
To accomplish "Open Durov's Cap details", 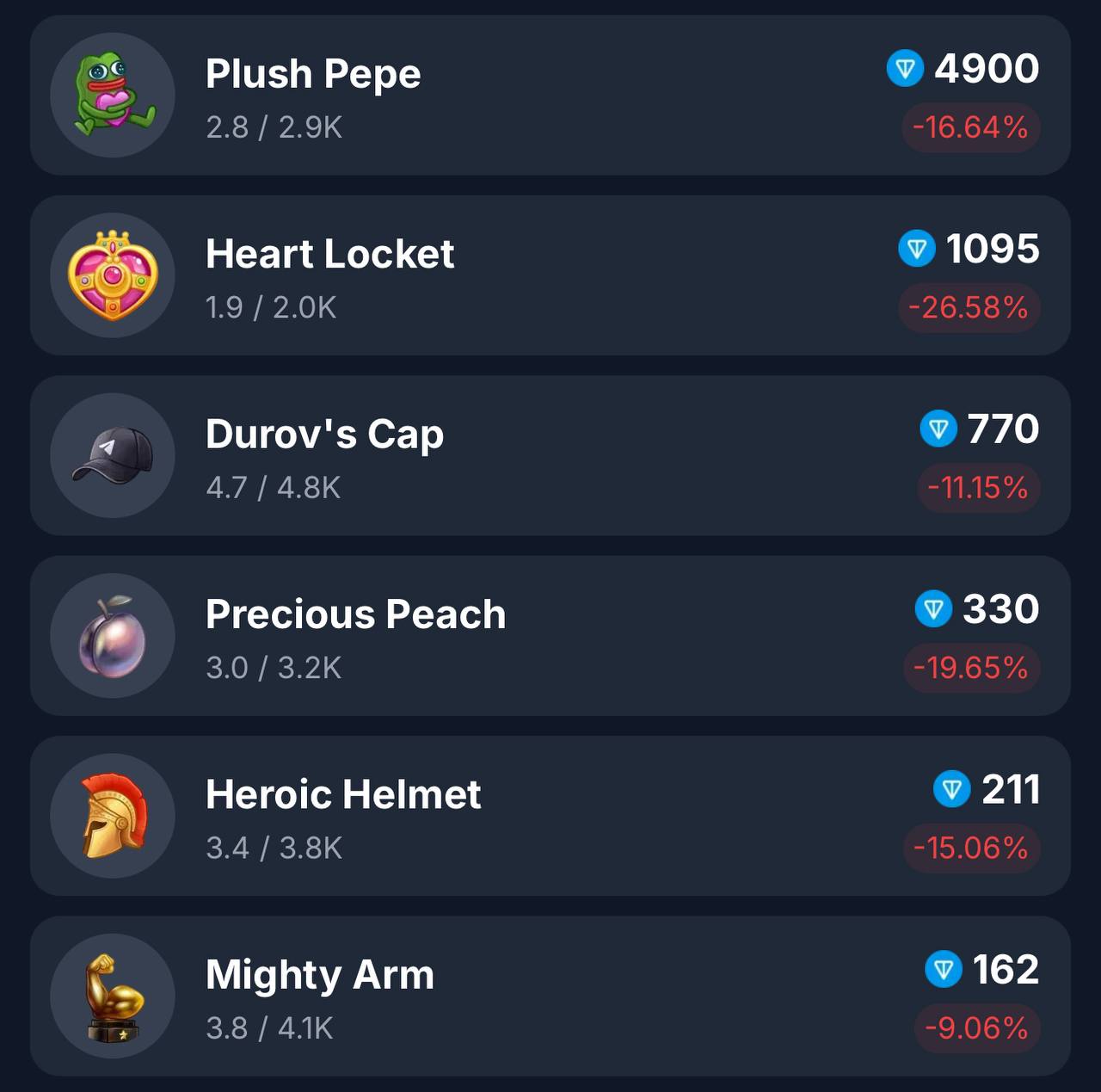I will coord(550,455).
